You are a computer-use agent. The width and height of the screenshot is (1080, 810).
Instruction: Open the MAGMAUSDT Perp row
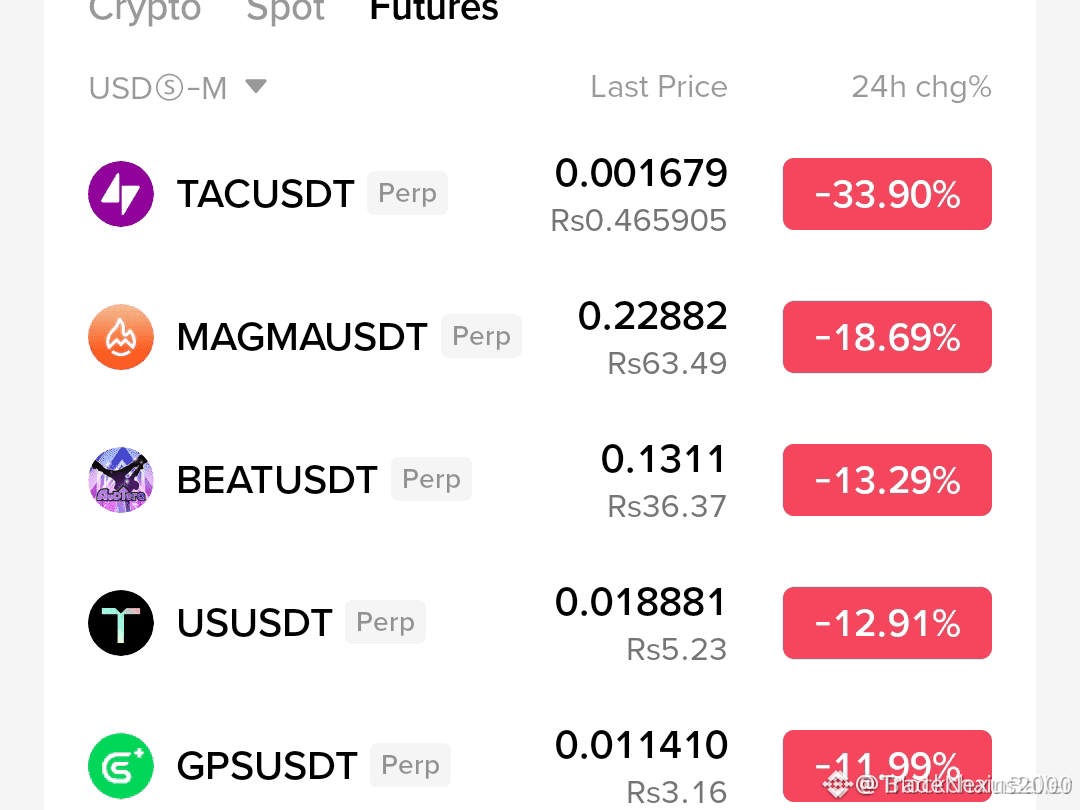click(x=540, y=337)
